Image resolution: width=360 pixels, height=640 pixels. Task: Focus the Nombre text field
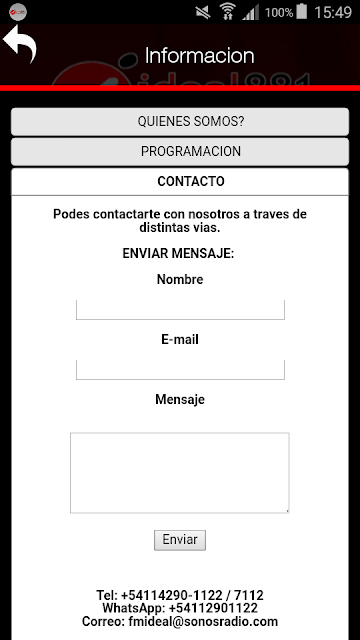180,309
